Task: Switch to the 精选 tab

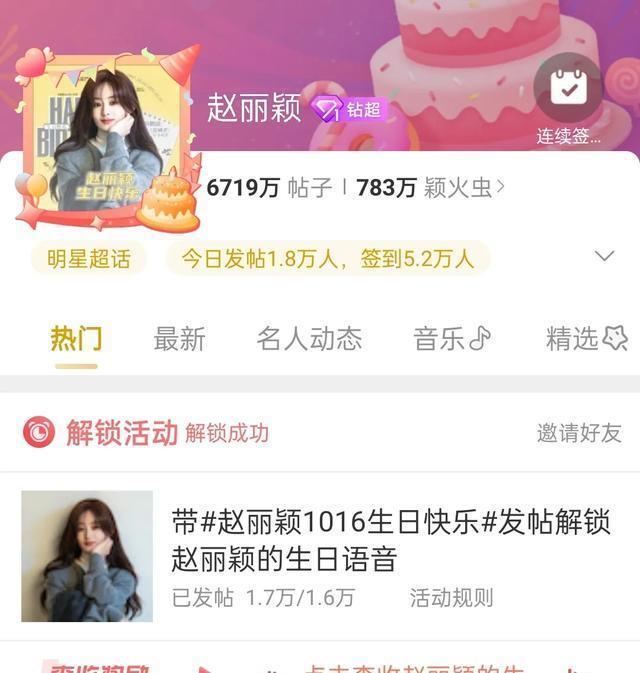Action: (x=585, y=339)
